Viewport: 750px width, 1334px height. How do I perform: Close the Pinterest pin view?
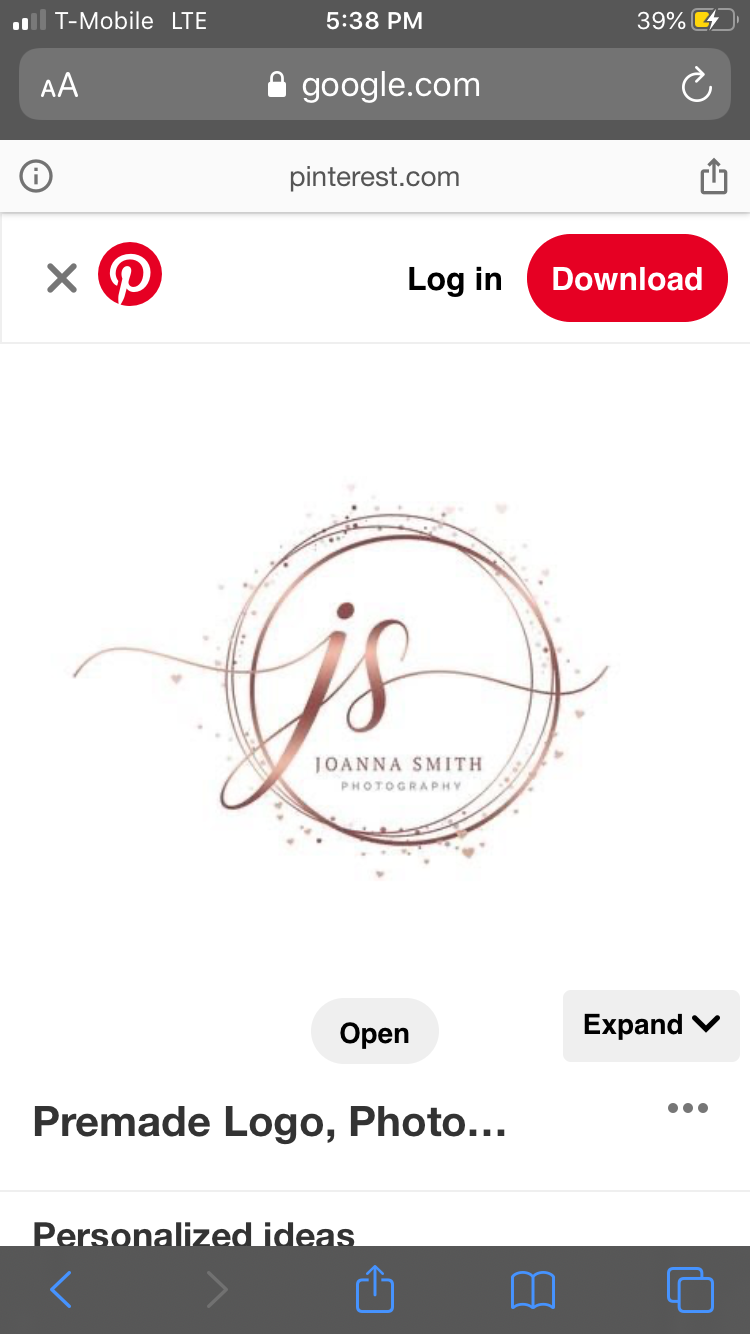click(x=62, y=278)
